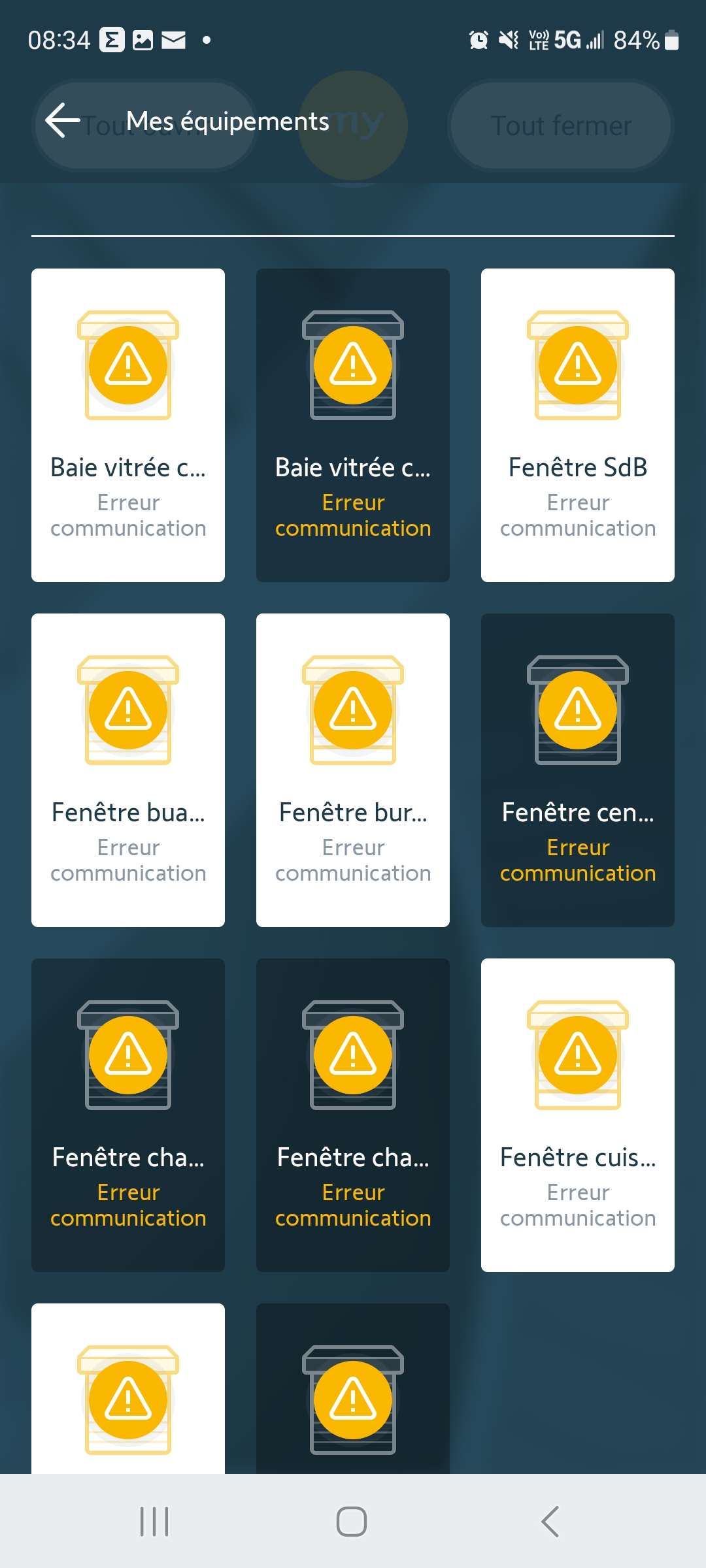This screenshot has width=706, height=1568.
Task: View the Fenêtre bur... equipment card
Action: click(353, 770)
